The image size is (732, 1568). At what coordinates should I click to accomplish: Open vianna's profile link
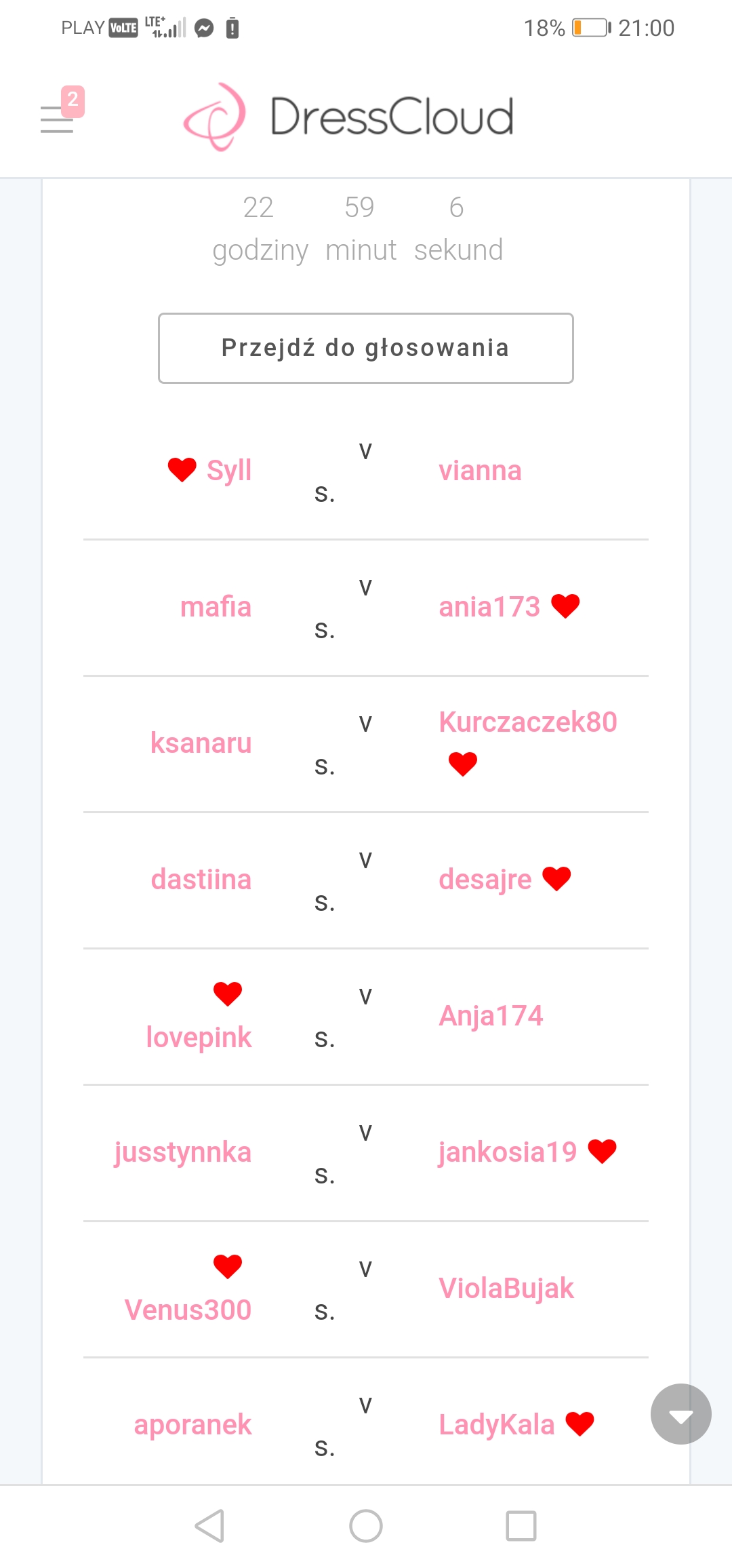pos(480,471)
